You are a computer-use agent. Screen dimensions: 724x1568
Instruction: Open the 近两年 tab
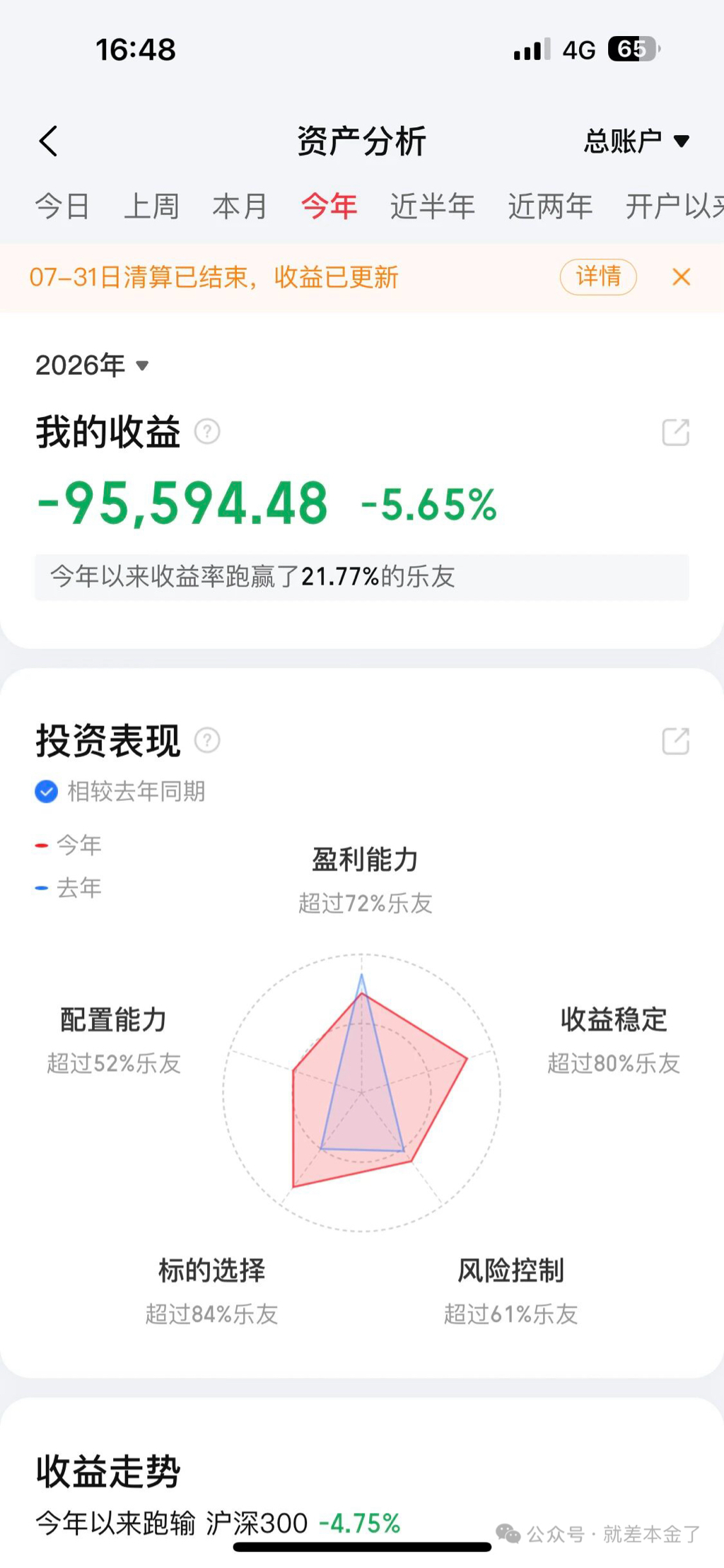[x=550, y=206]
